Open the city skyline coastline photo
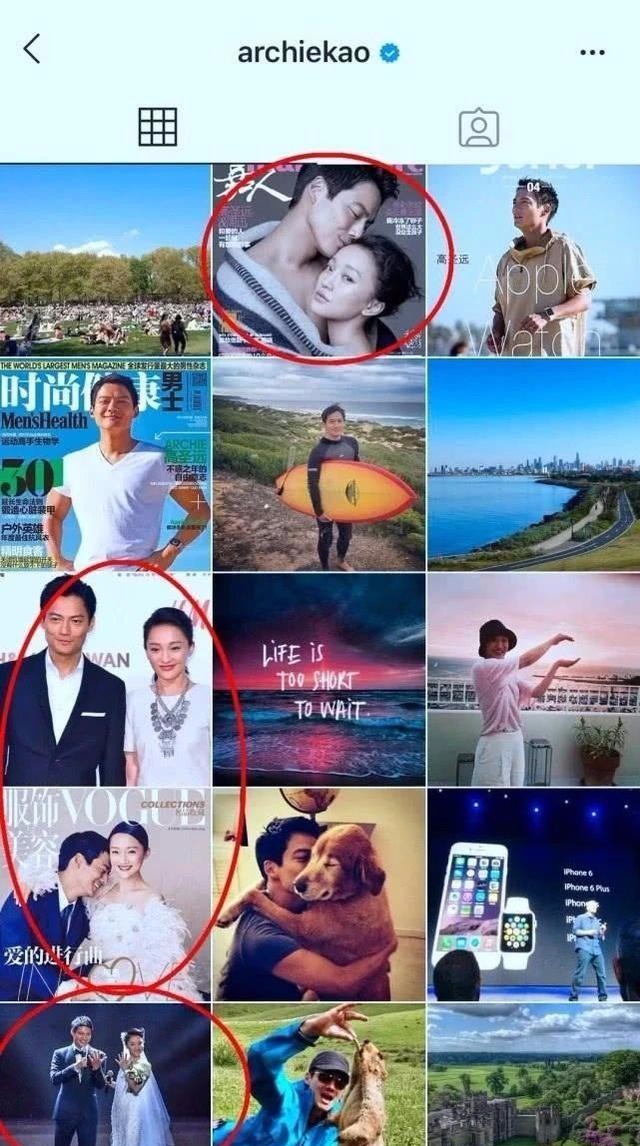Viewport: 640px width, 1146px height. (x=534, y=465)
